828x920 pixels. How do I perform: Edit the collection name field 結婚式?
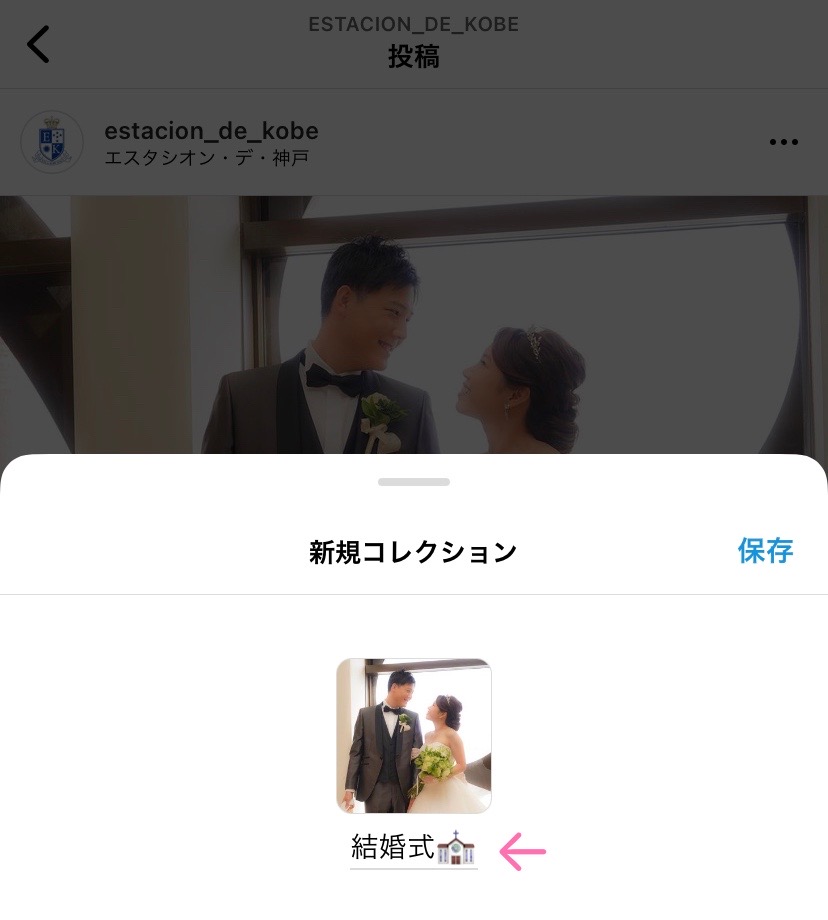[412, 849]
